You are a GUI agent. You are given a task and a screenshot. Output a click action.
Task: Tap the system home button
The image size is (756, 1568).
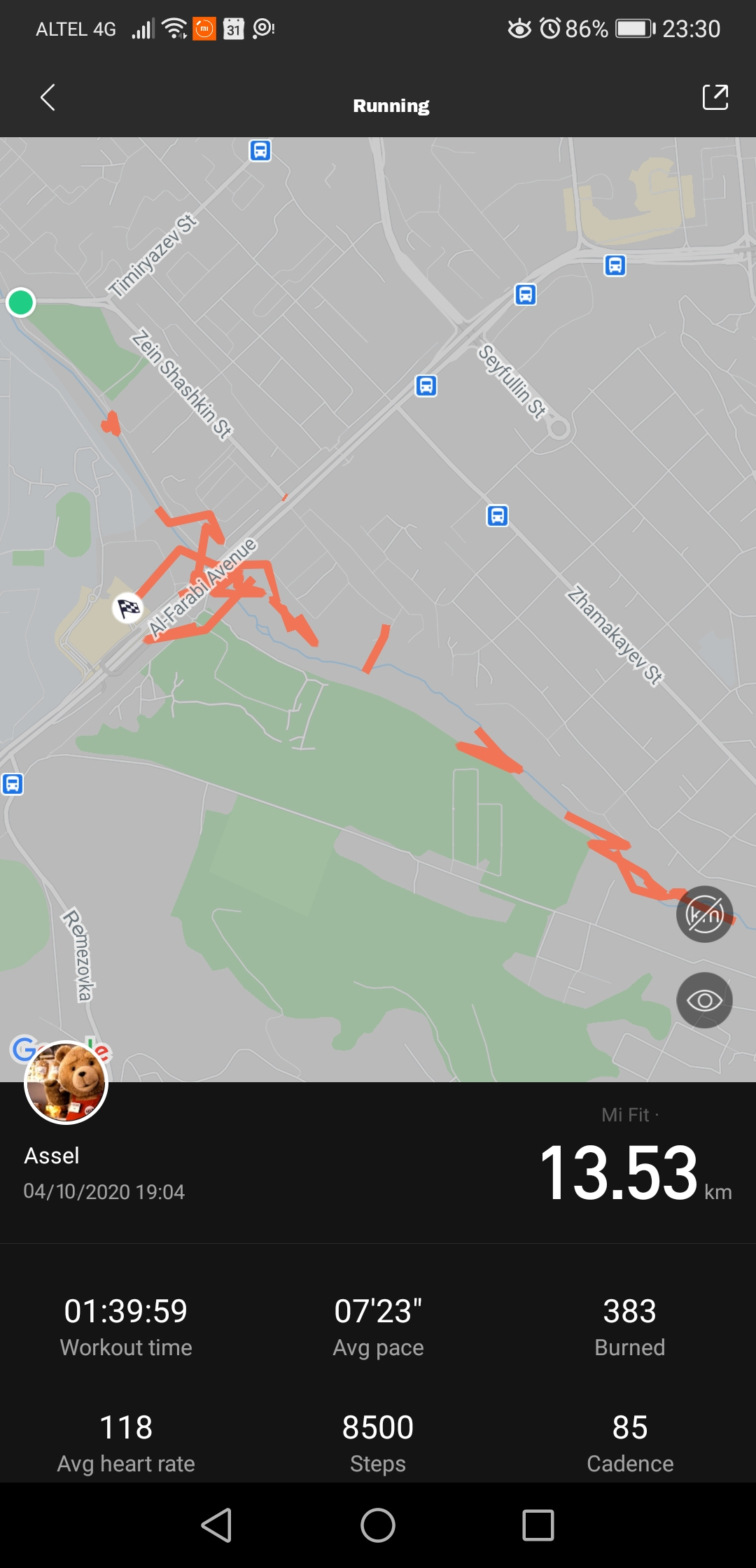point(378,1525)
